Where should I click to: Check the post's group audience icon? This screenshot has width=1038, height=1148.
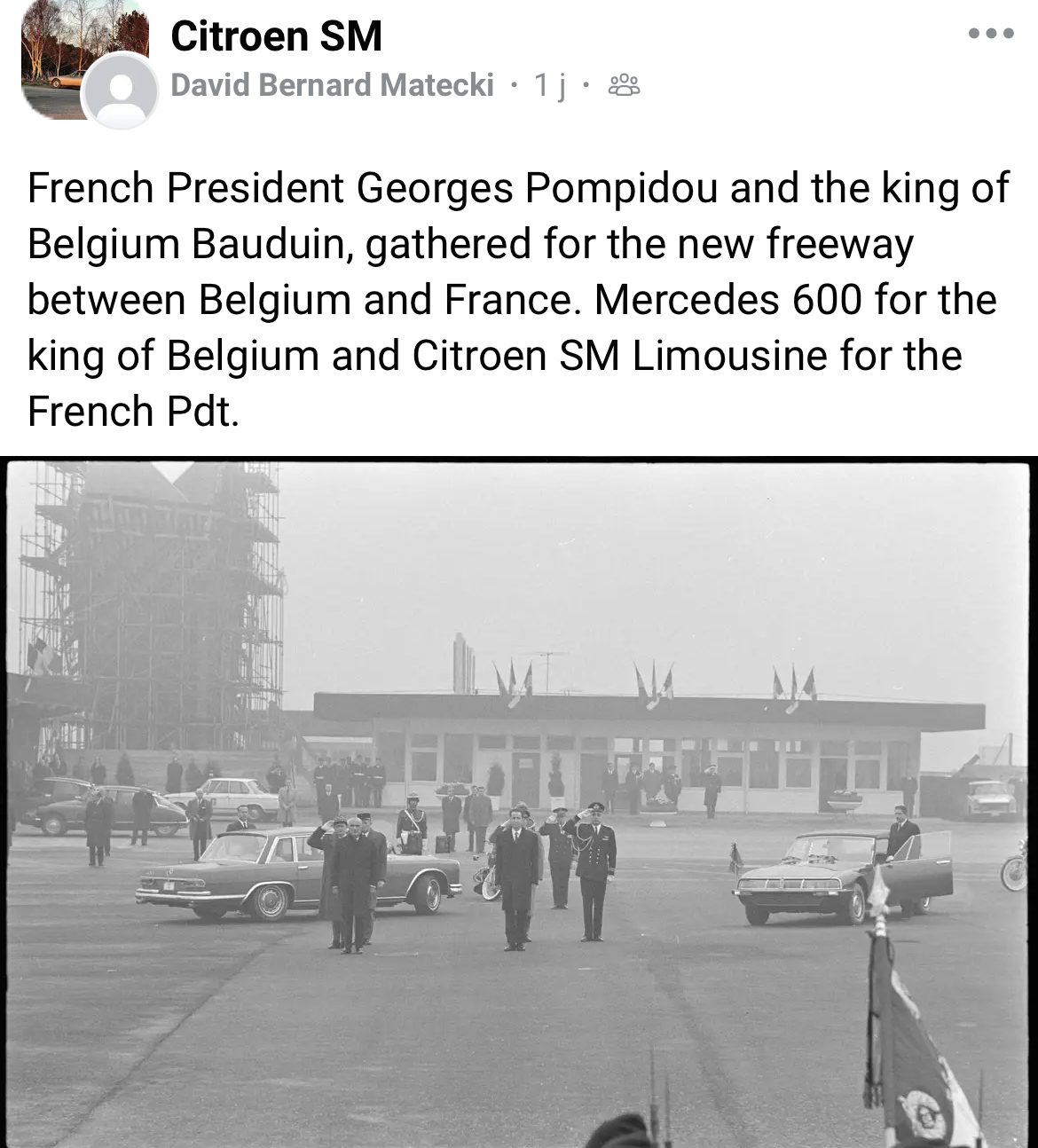coord(624,86)
